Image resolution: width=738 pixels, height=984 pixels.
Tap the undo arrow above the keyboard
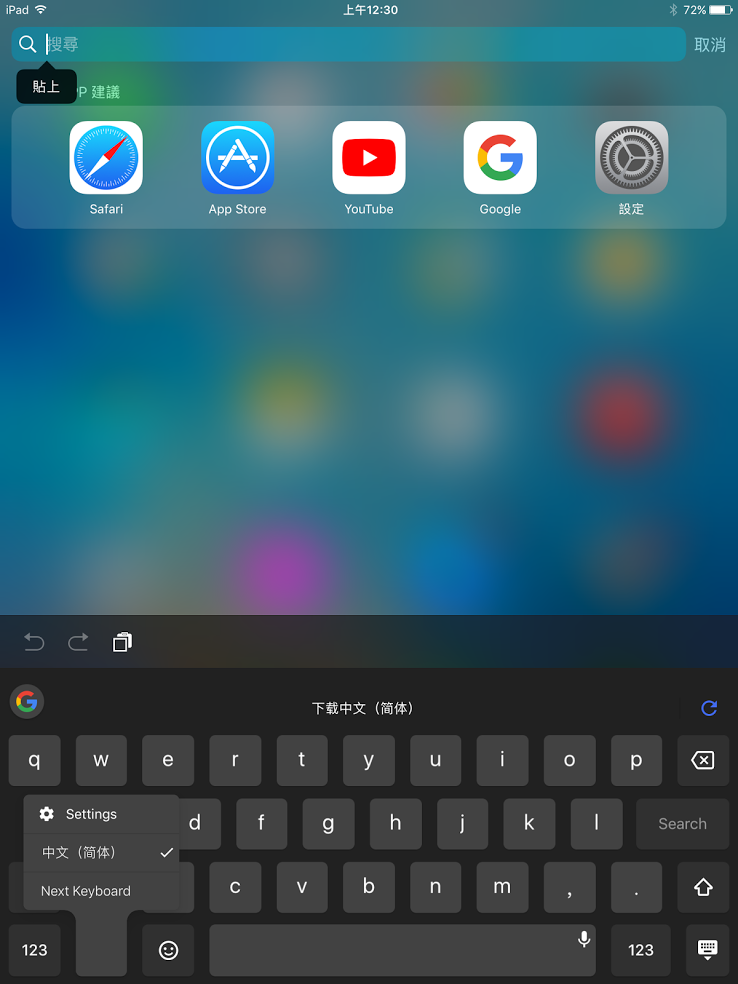coord(34,642)
